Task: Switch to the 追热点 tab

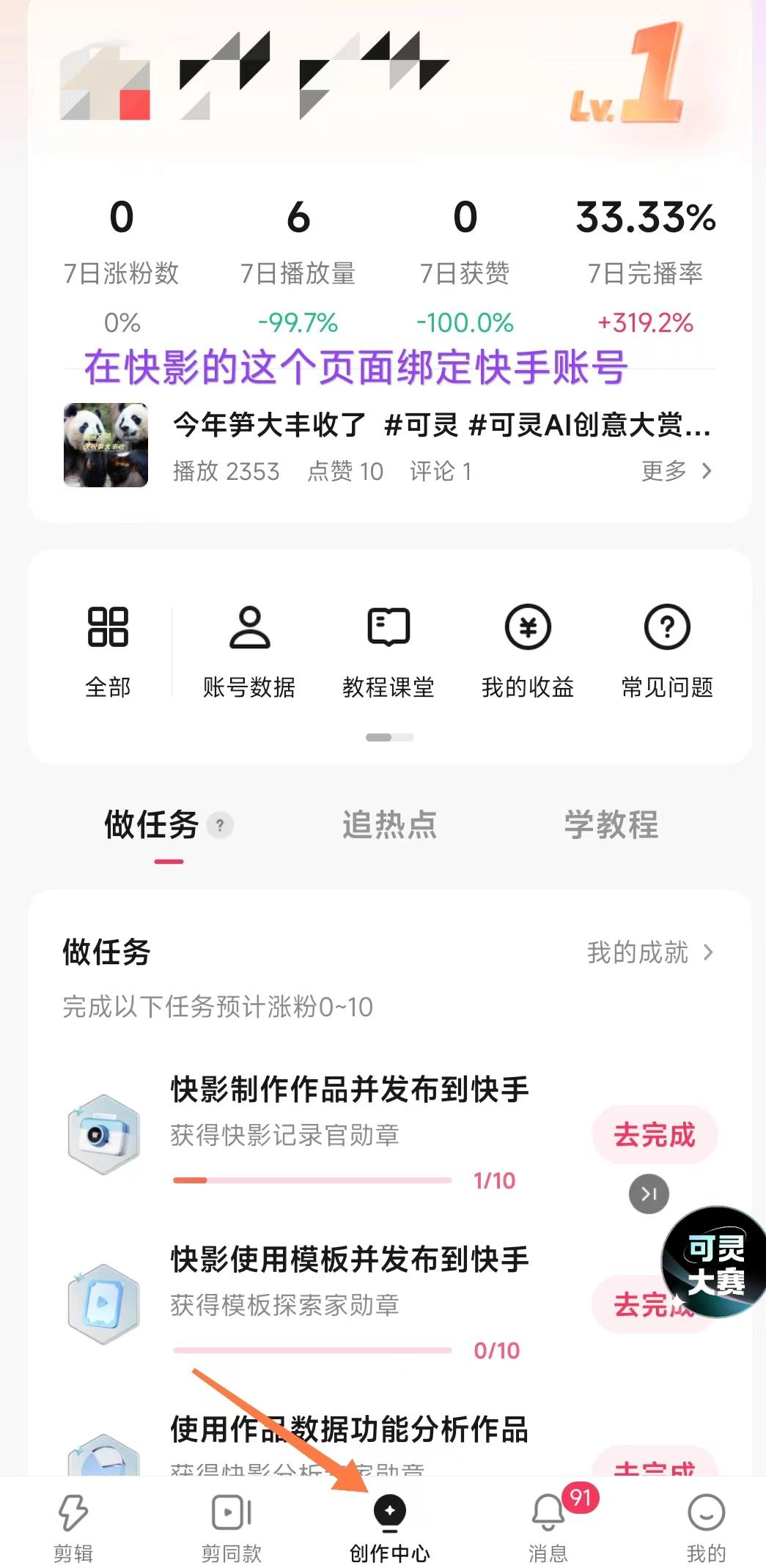Action: (x=391, y=825)
